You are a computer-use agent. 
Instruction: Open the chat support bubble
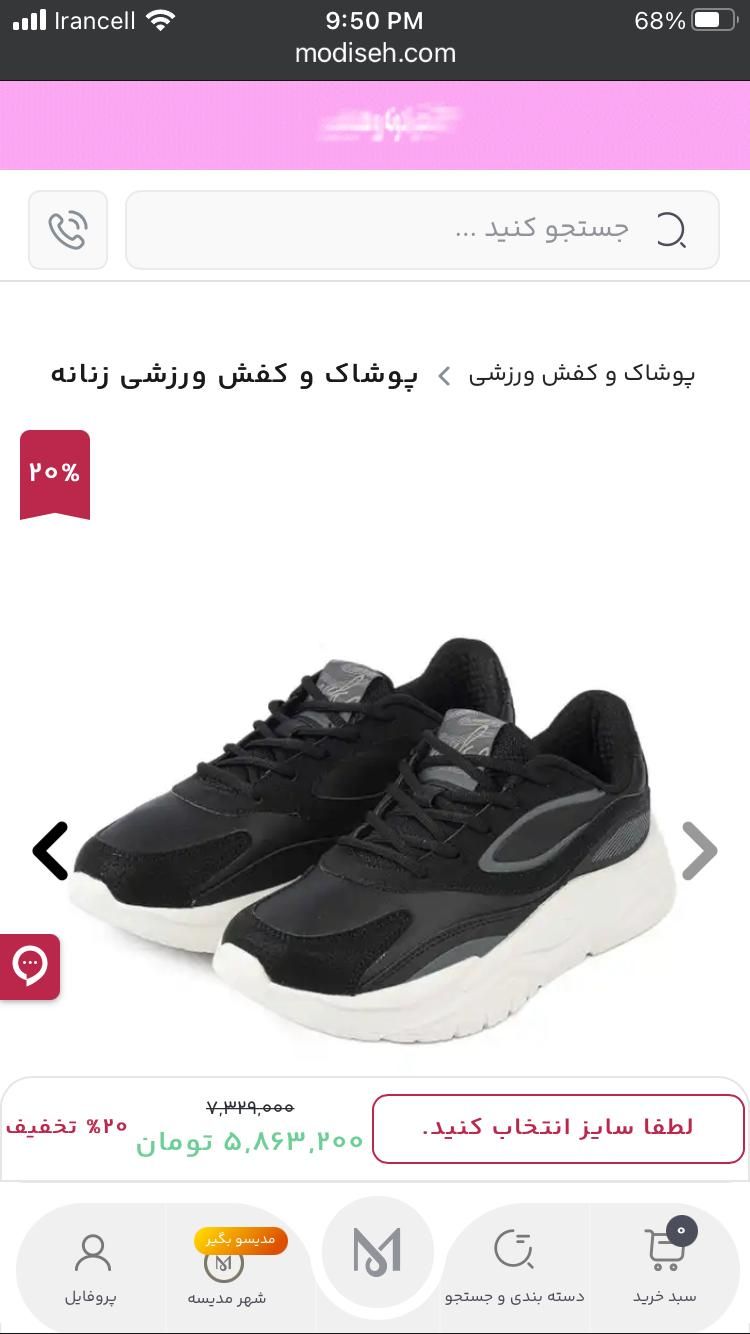coord(30,966)
